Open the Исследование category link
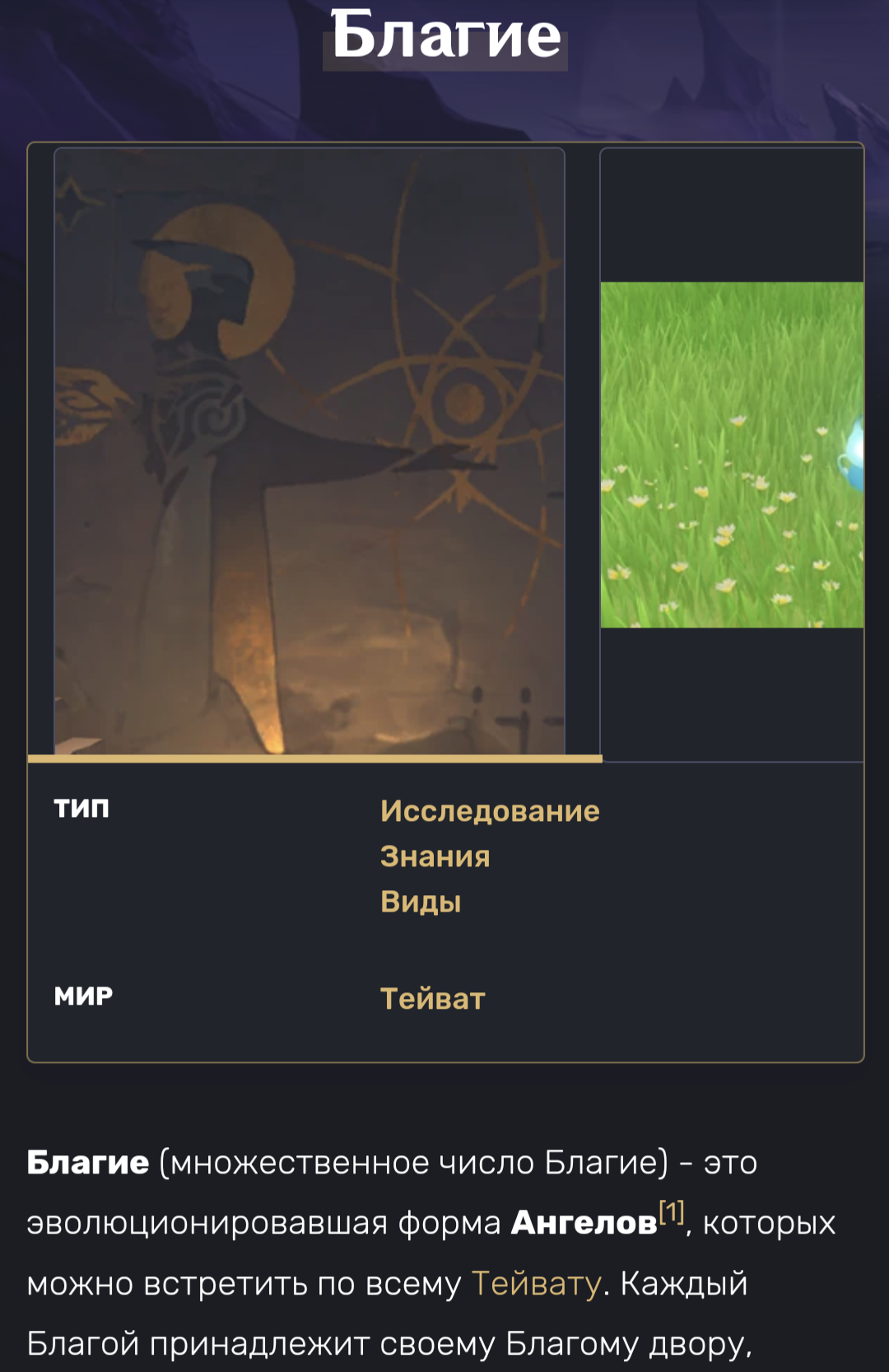This screenshot has height=1372, width=889. tap(489, 812)
